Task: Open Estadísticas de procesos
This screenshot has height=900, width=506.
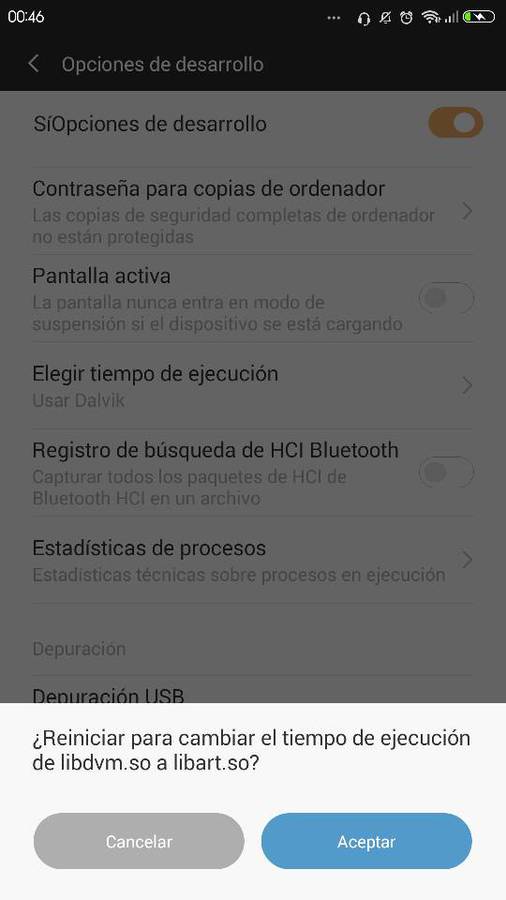Action: pyautogui.click(x=252, y=560)
